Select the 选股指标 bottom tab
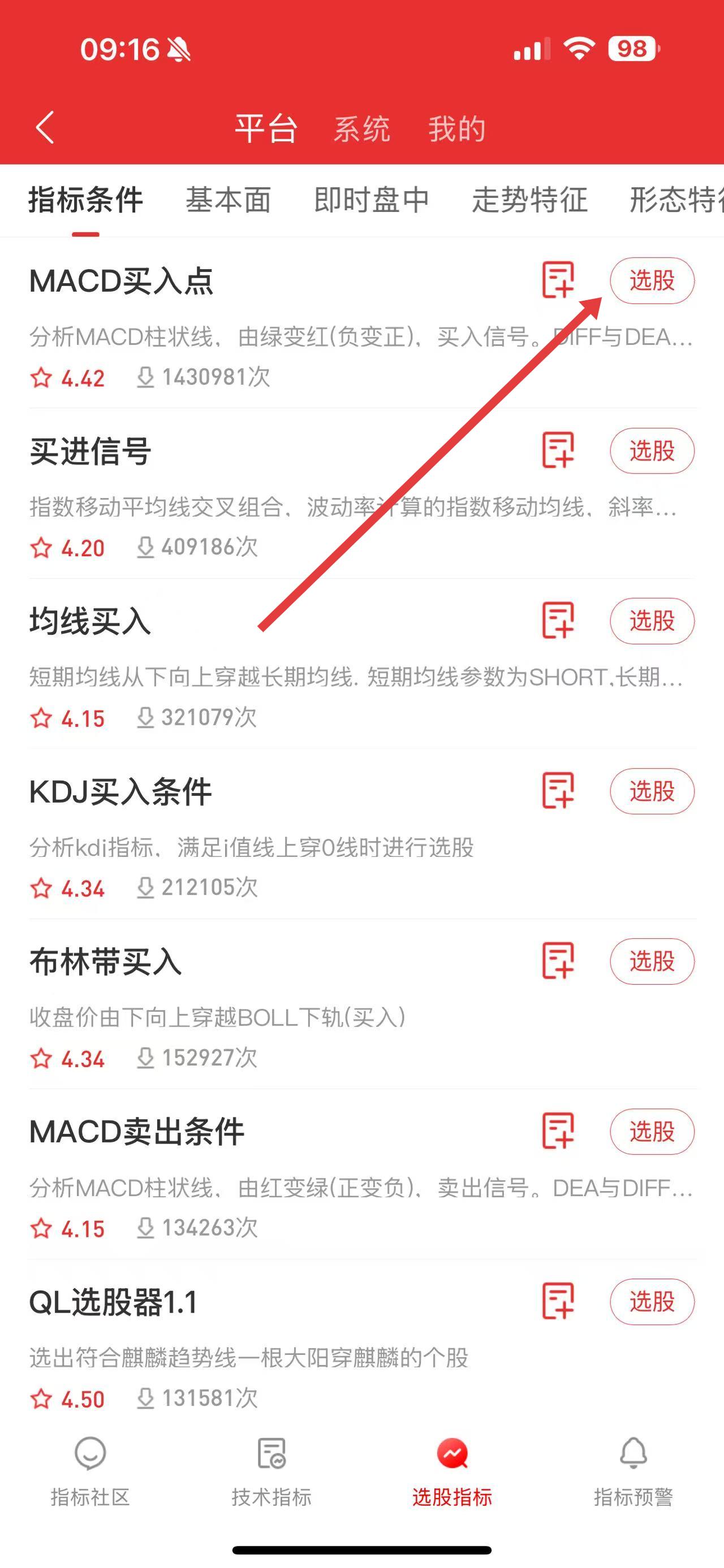The height and width of the screenshot is (1568, 724). coord(452,1471)
